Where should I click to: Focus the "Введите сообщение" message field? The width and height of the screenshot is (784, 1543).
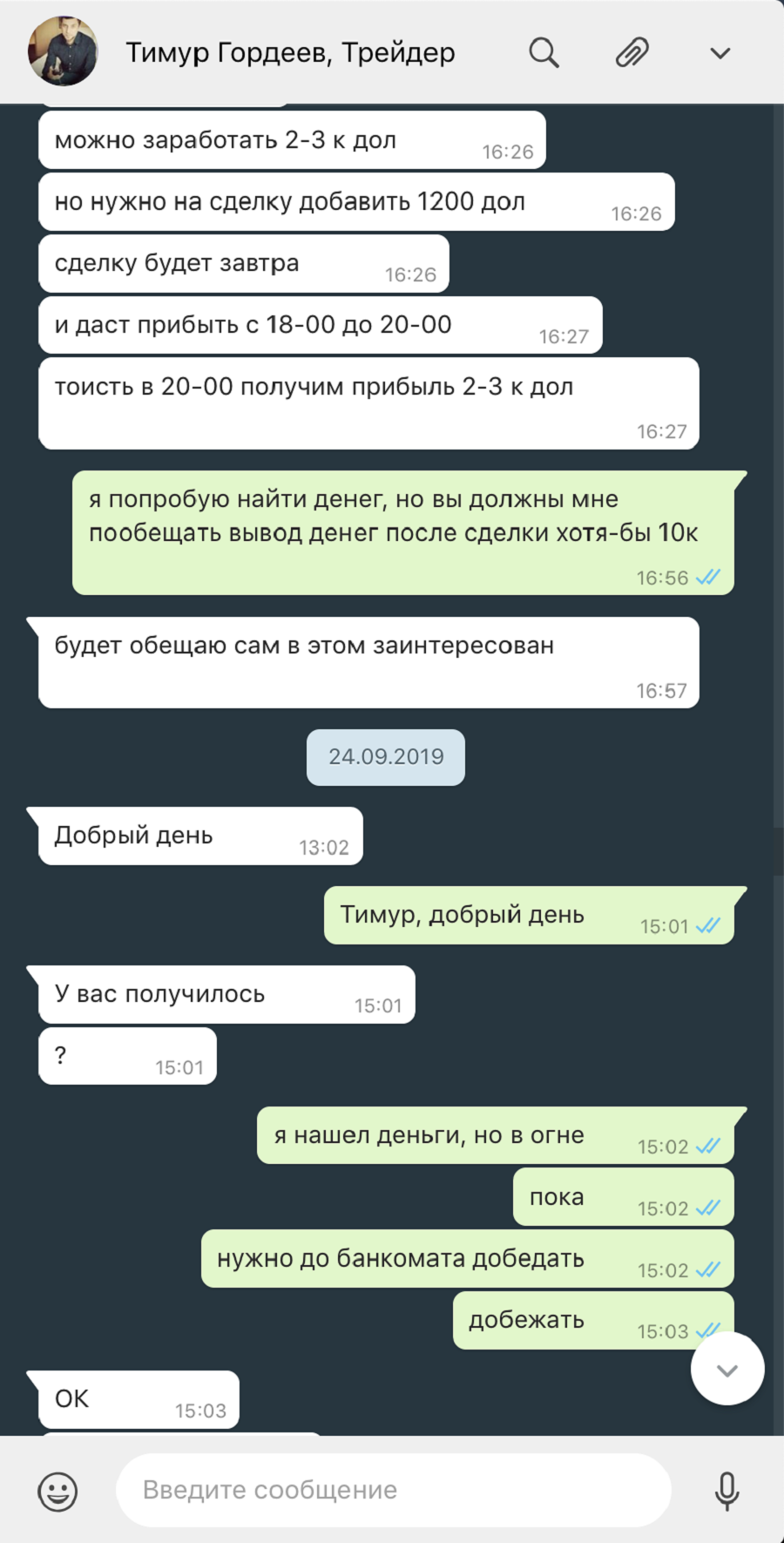click(394, 1490)
